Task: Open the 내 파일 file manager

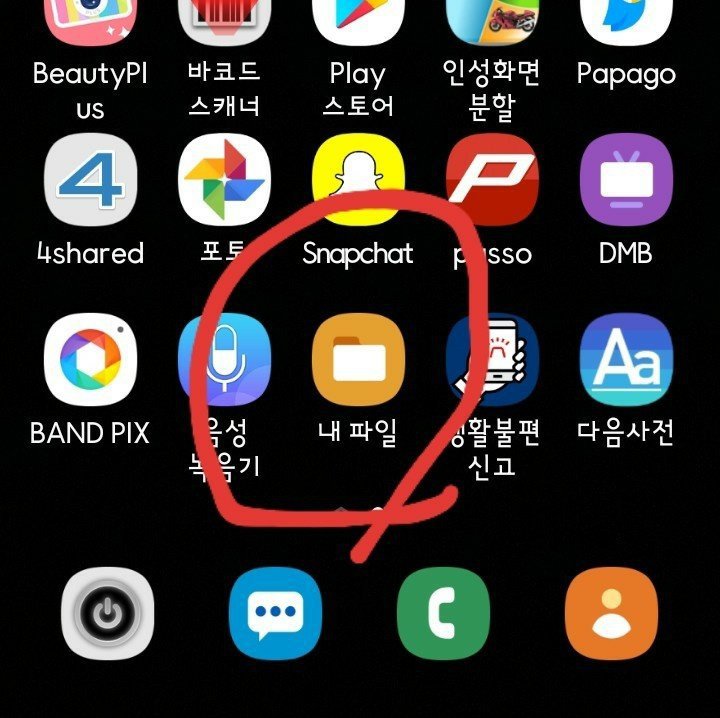Action: click(358, 360)
